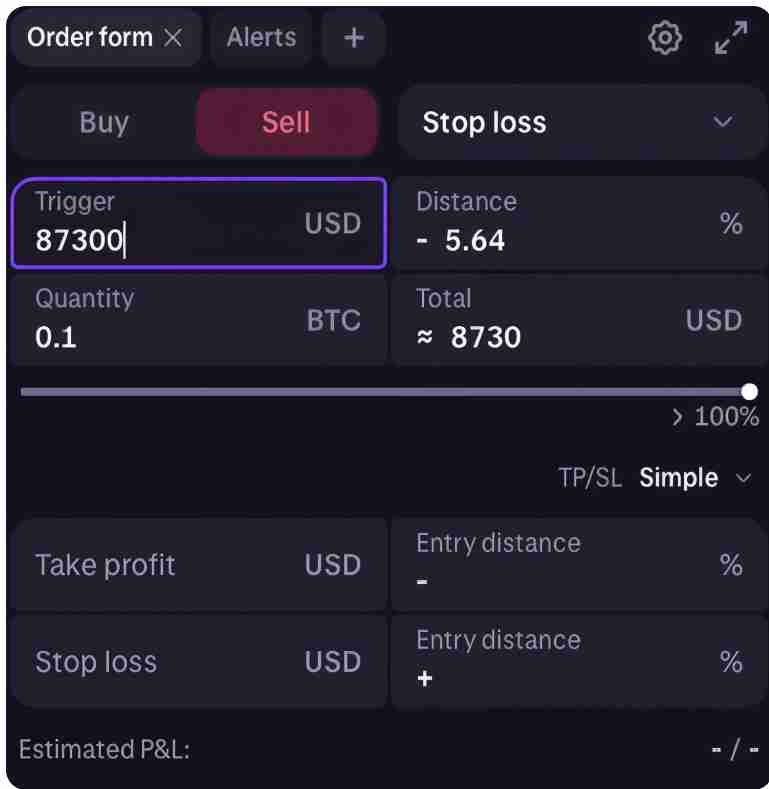Tap the Trigger price field
Viewport: 769px width, 789px height.
click(198, 223)
